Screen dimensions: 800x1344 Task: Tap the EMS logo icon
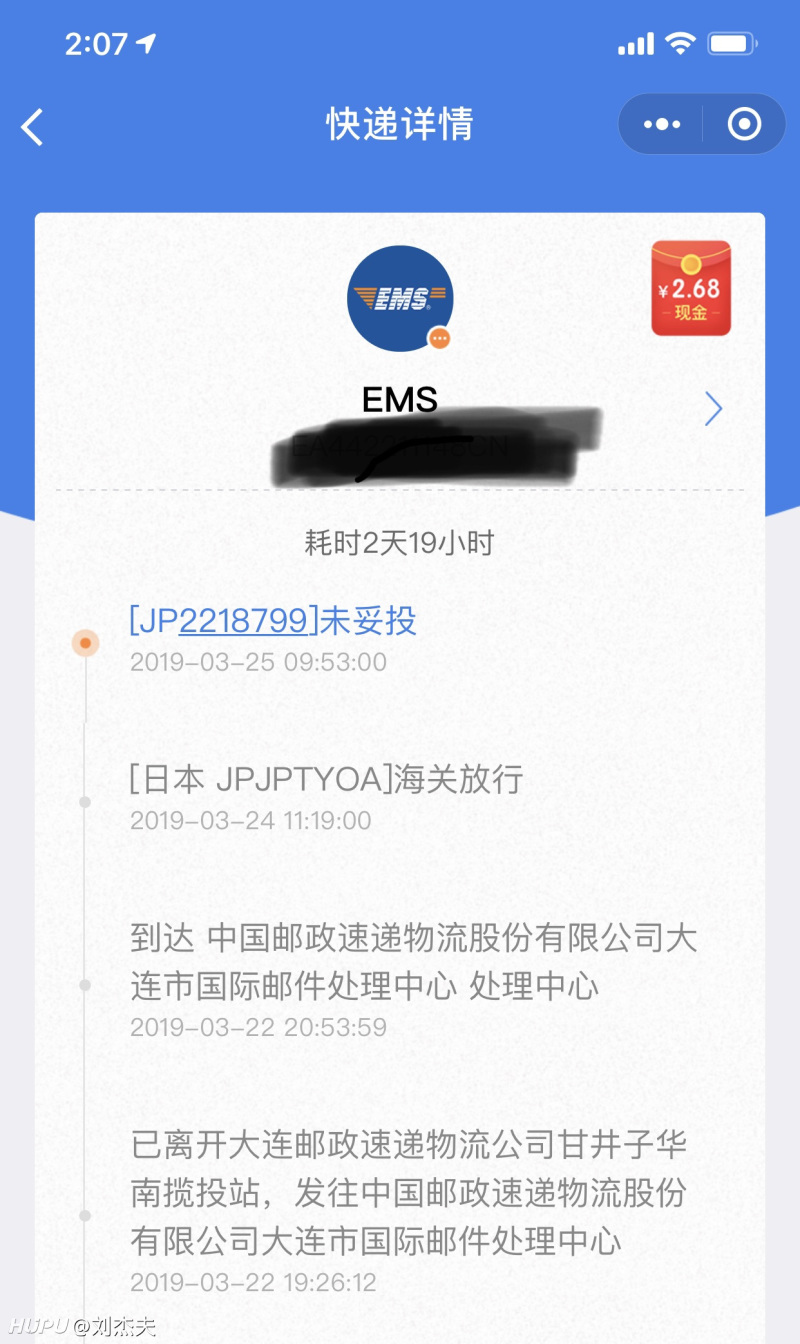[x=400, y=298]
